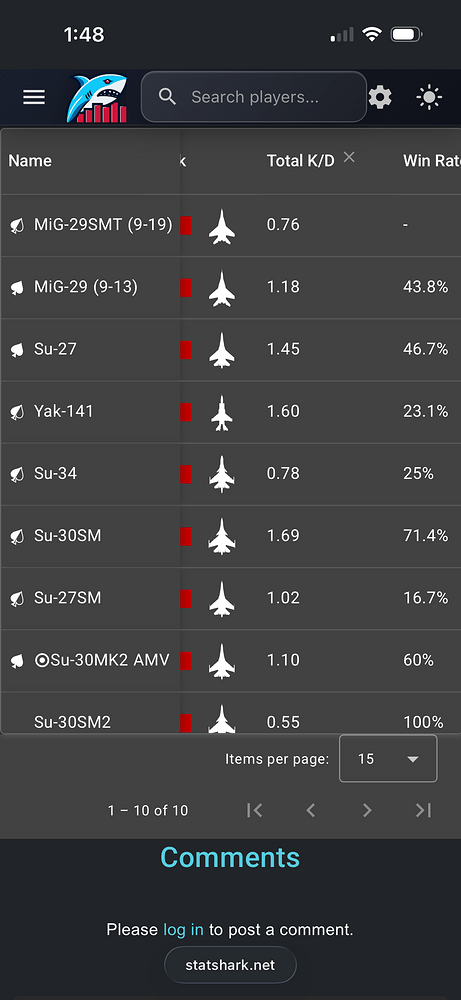Select the MiG-29SMT (9-19) row

tap(230, 224)
